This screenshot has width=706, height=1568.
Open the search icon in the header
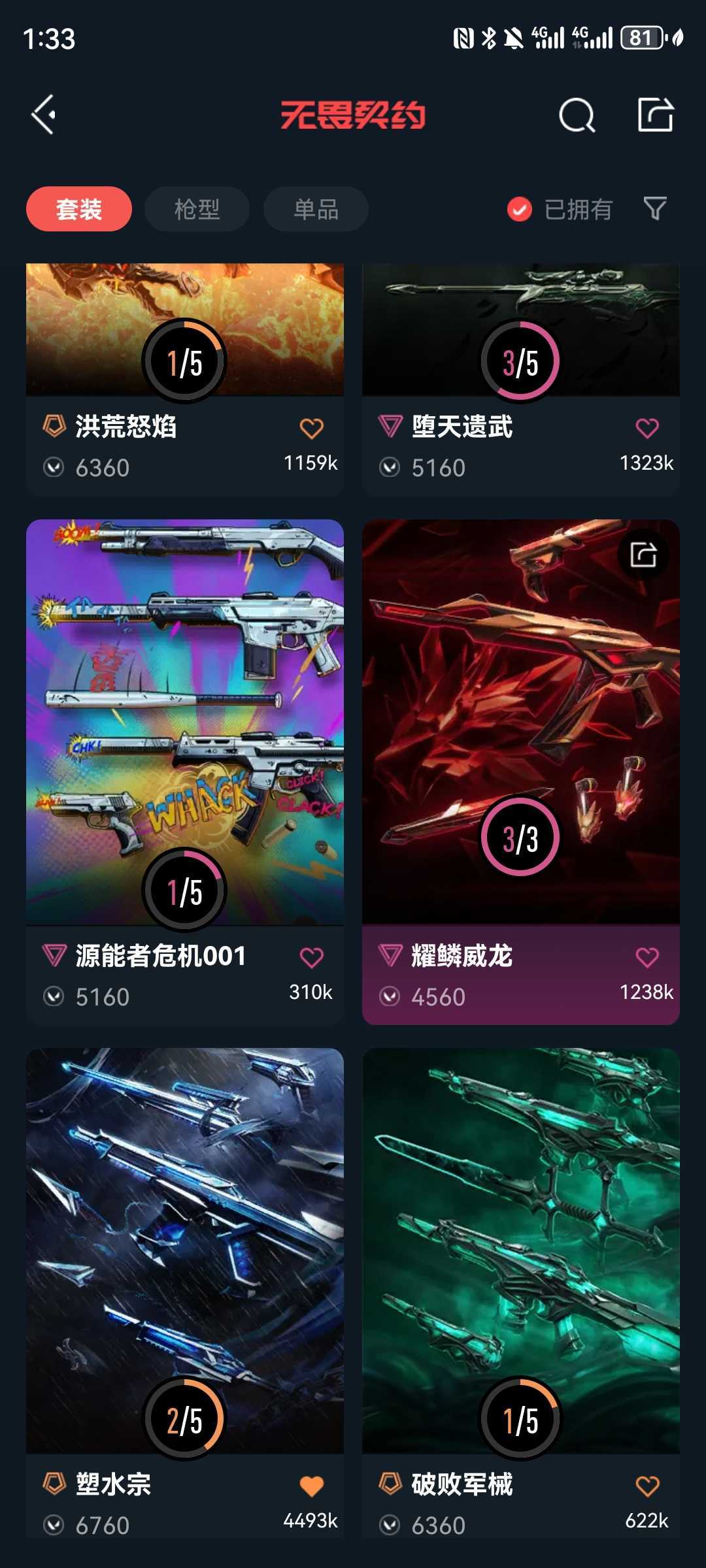(577, 116)
